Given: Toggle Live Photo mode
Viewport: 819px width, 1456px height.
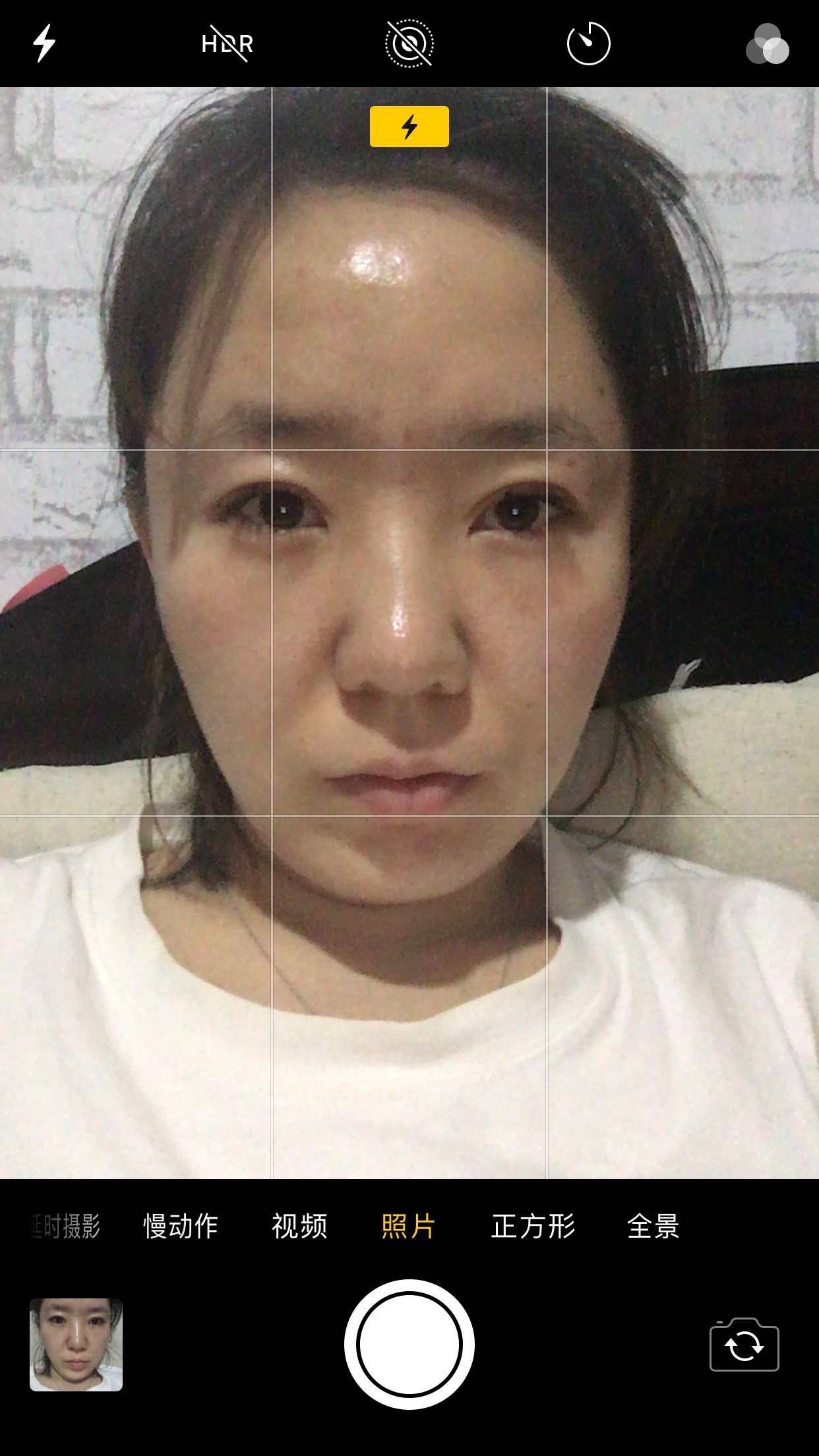Looking at the screenshot, I should point(409,44).
